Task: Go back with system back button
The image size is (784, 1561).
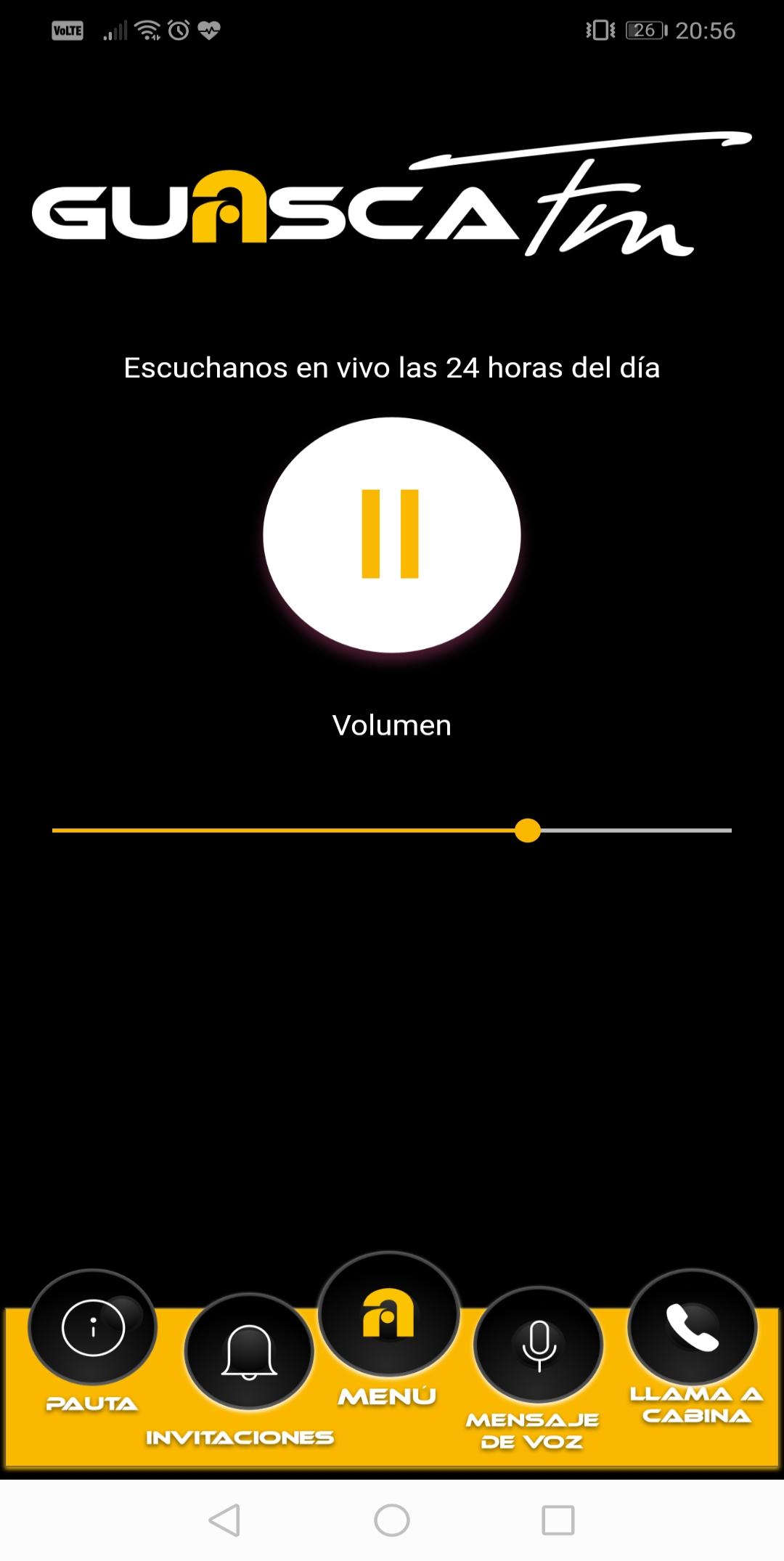Action: [224, 1520]
